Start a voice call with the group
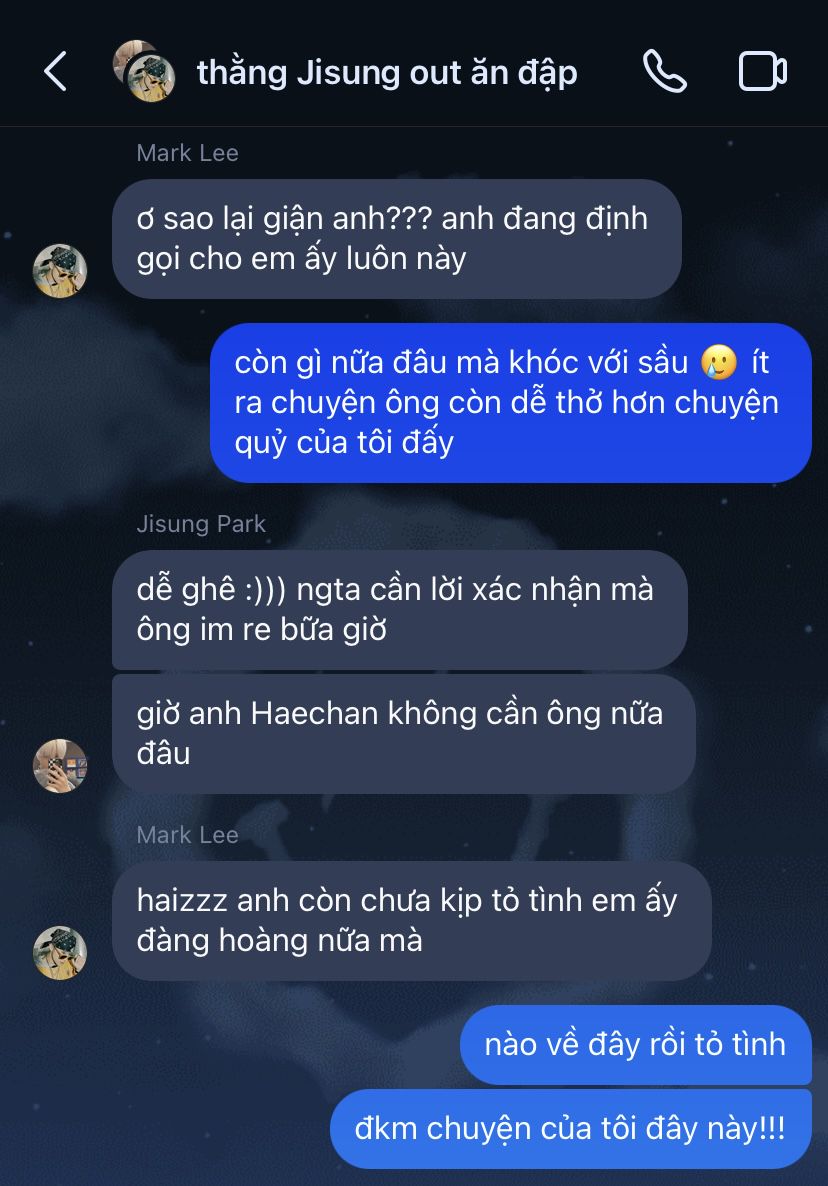Viewport: 828px width, 1186px height. point(664,72)
